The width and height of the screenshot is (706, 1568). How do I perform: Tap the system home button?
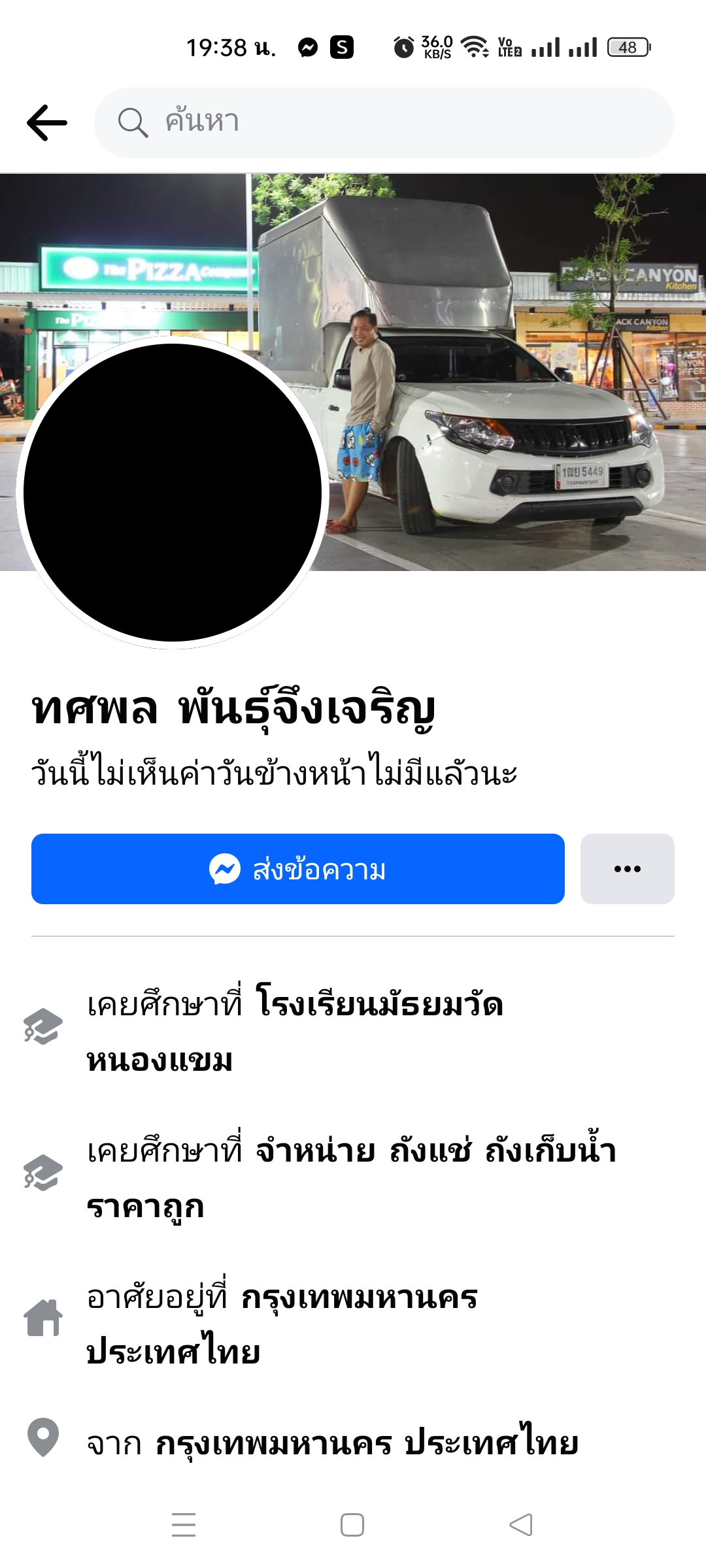(x=352, y=1525)
